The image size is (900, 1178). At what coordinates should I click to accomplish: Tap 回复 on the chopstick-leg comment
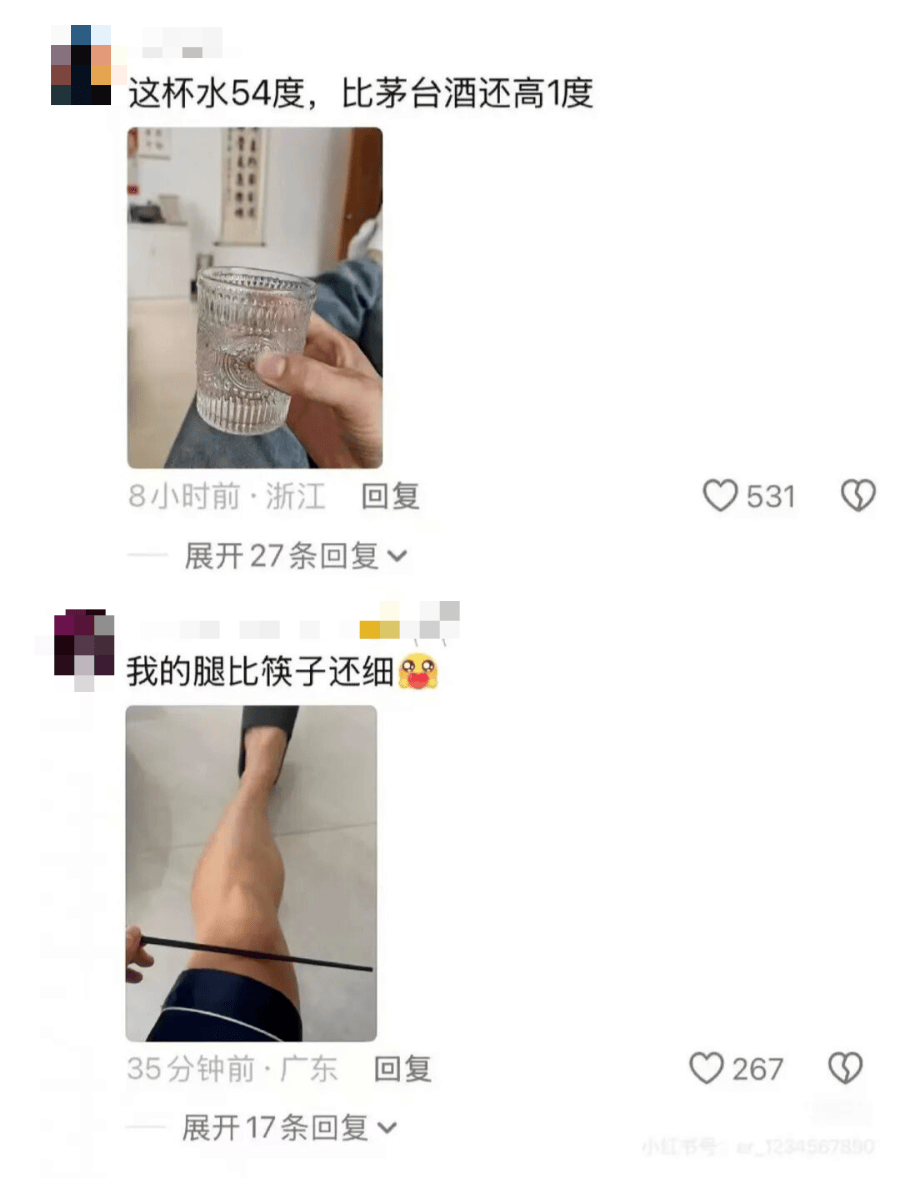pyautogui.click(x=402, y=1069)
